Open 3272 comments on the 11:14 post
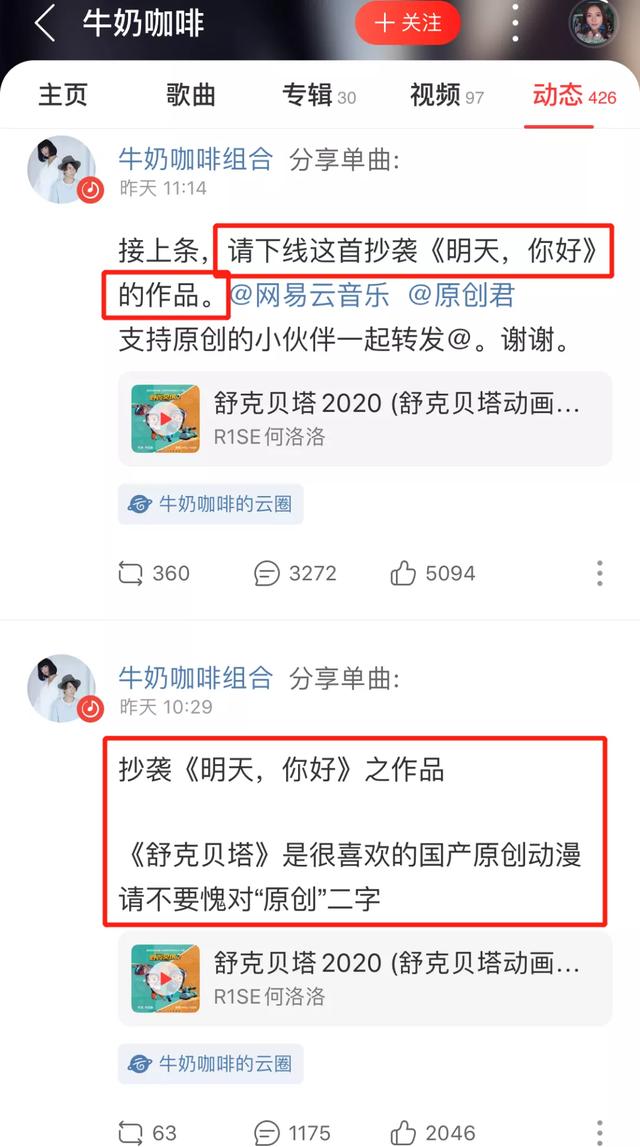Image resolution: width=640 pixels, height=1147 pixels. 295,574
